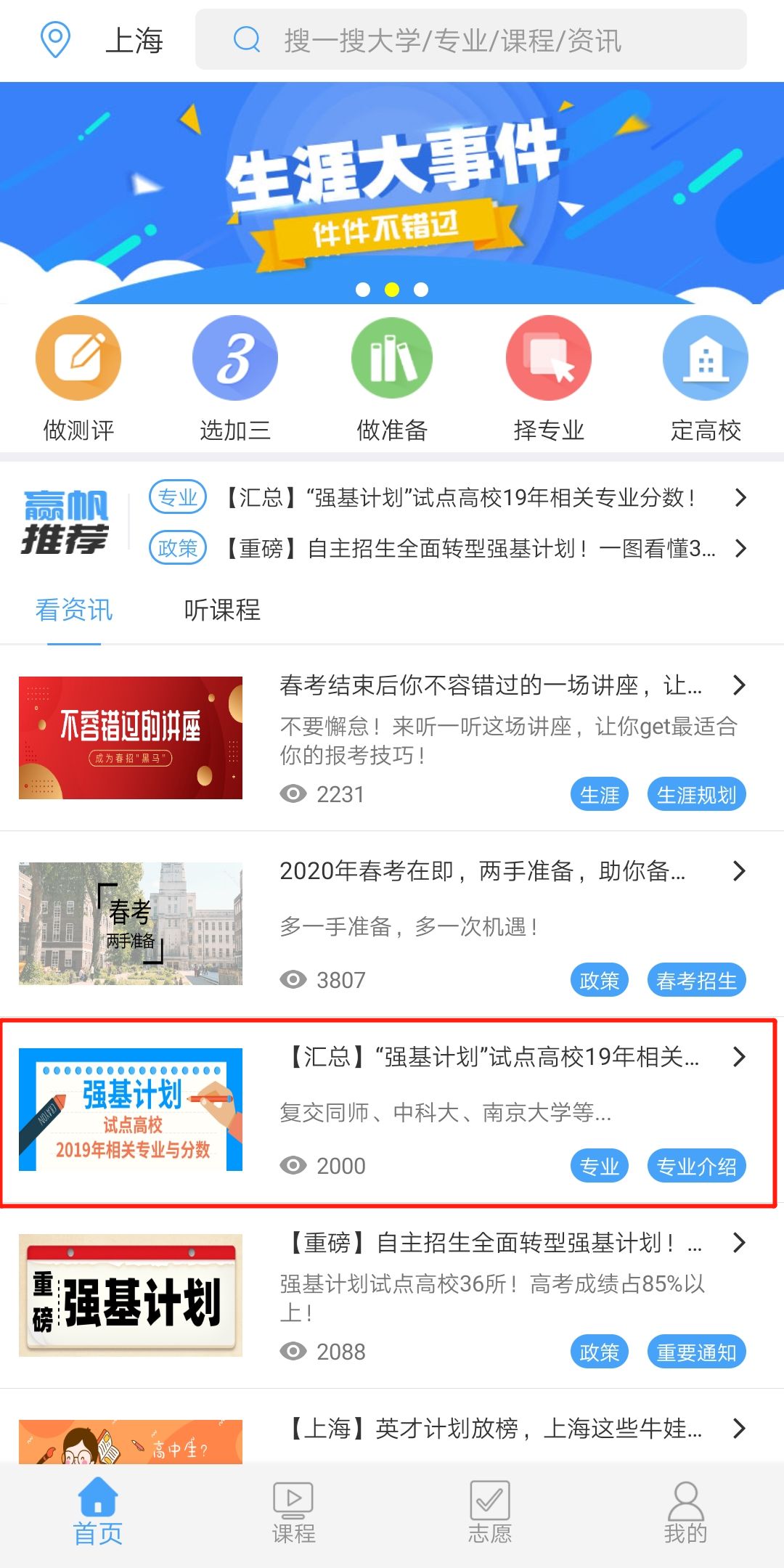
Task: Open the 生涯大事件 banner
Action: [392, 192]
